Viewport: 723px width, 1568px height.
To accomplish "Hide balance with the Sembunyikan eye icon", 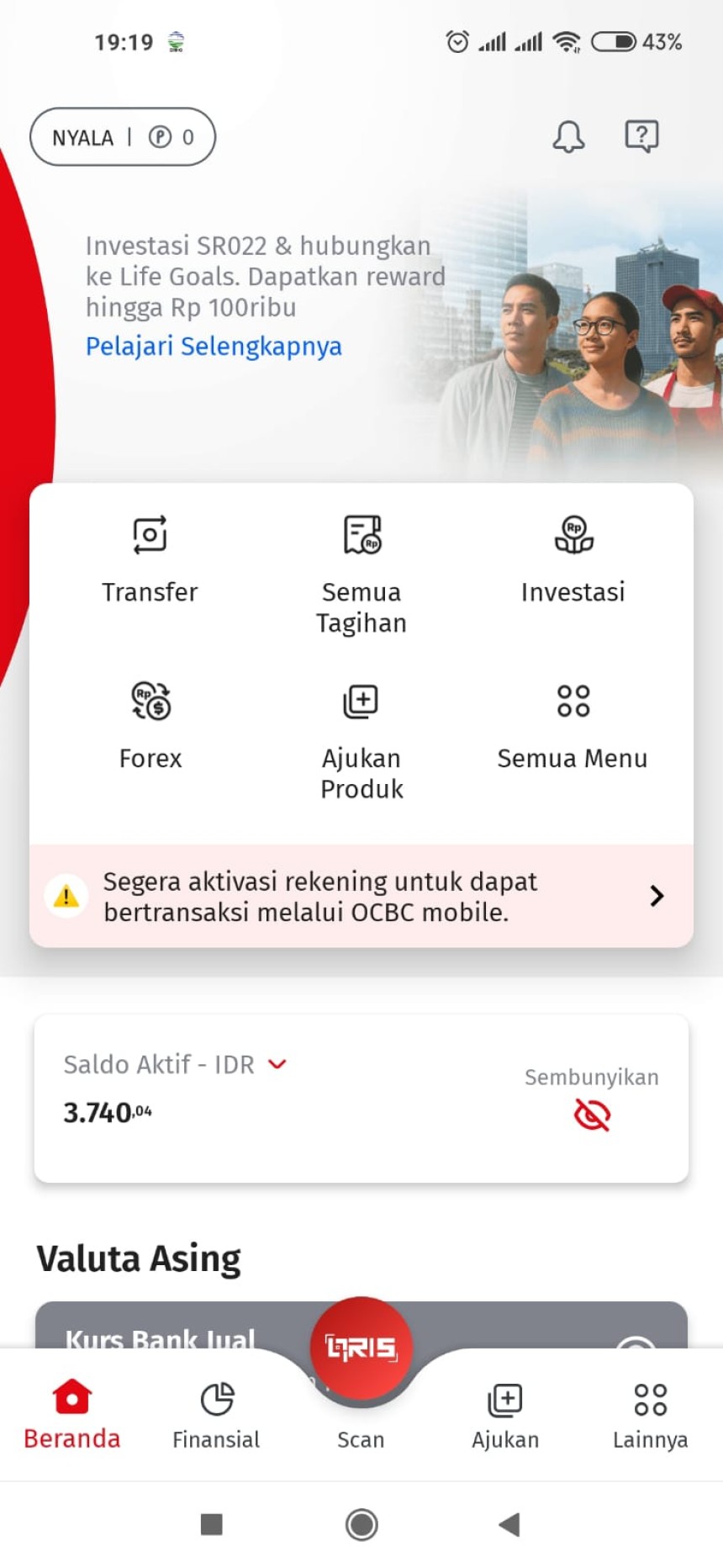I will (x=592, y=1115).
